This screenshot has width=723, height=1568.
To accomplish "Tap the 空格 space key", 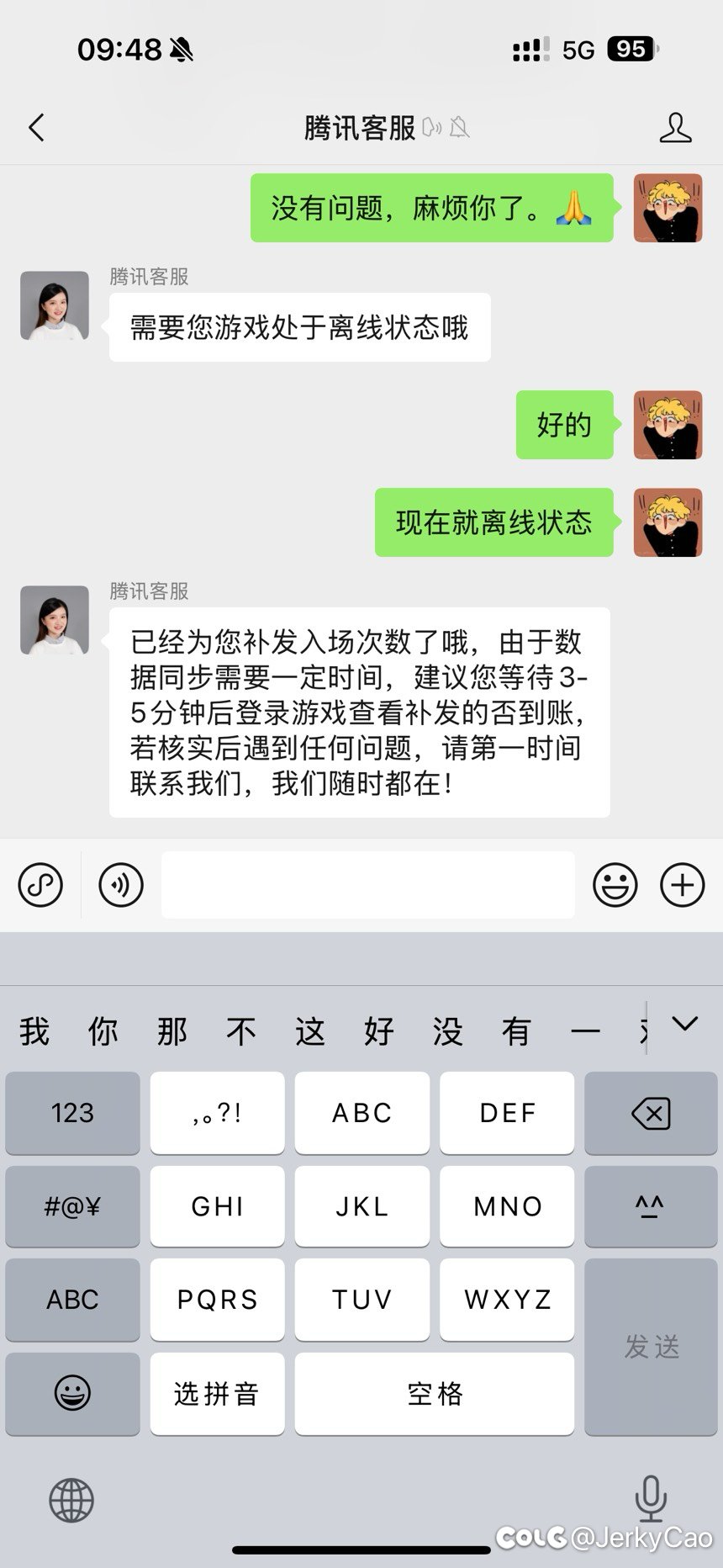I will tap(435, 1394).
